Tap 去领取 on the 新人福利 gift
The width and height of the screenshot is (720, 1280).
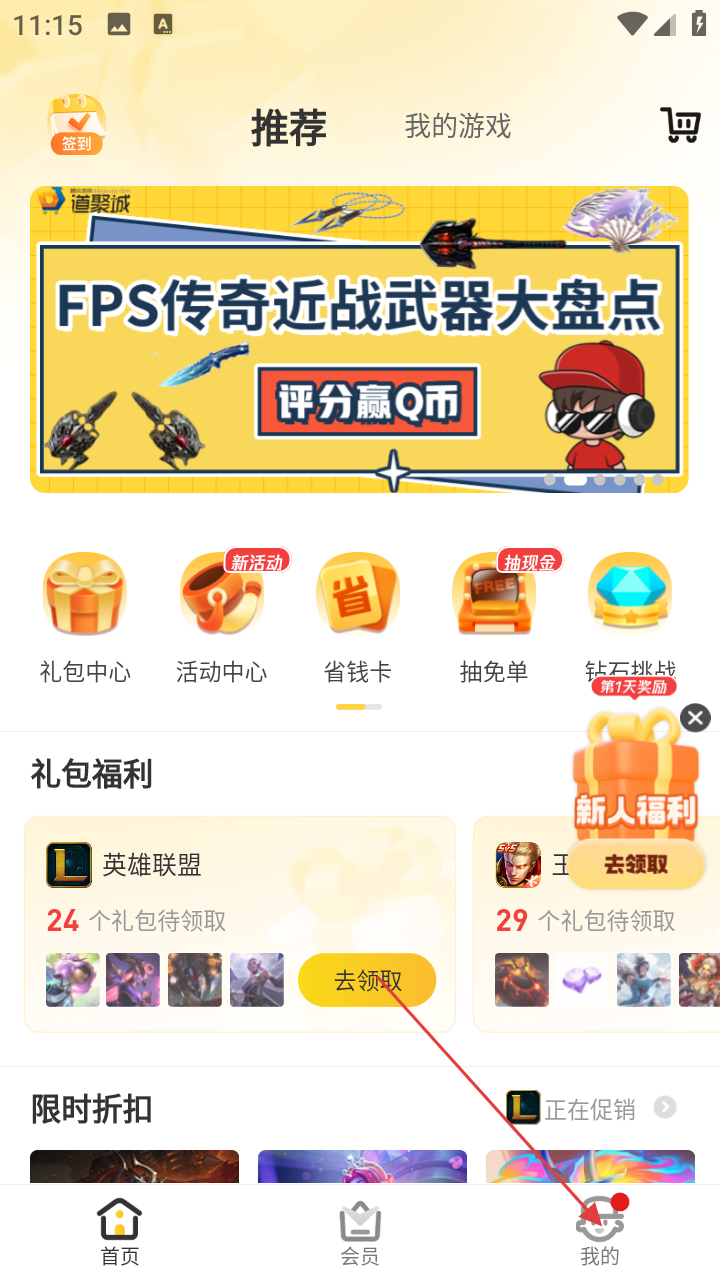click(x=636, y=864)
